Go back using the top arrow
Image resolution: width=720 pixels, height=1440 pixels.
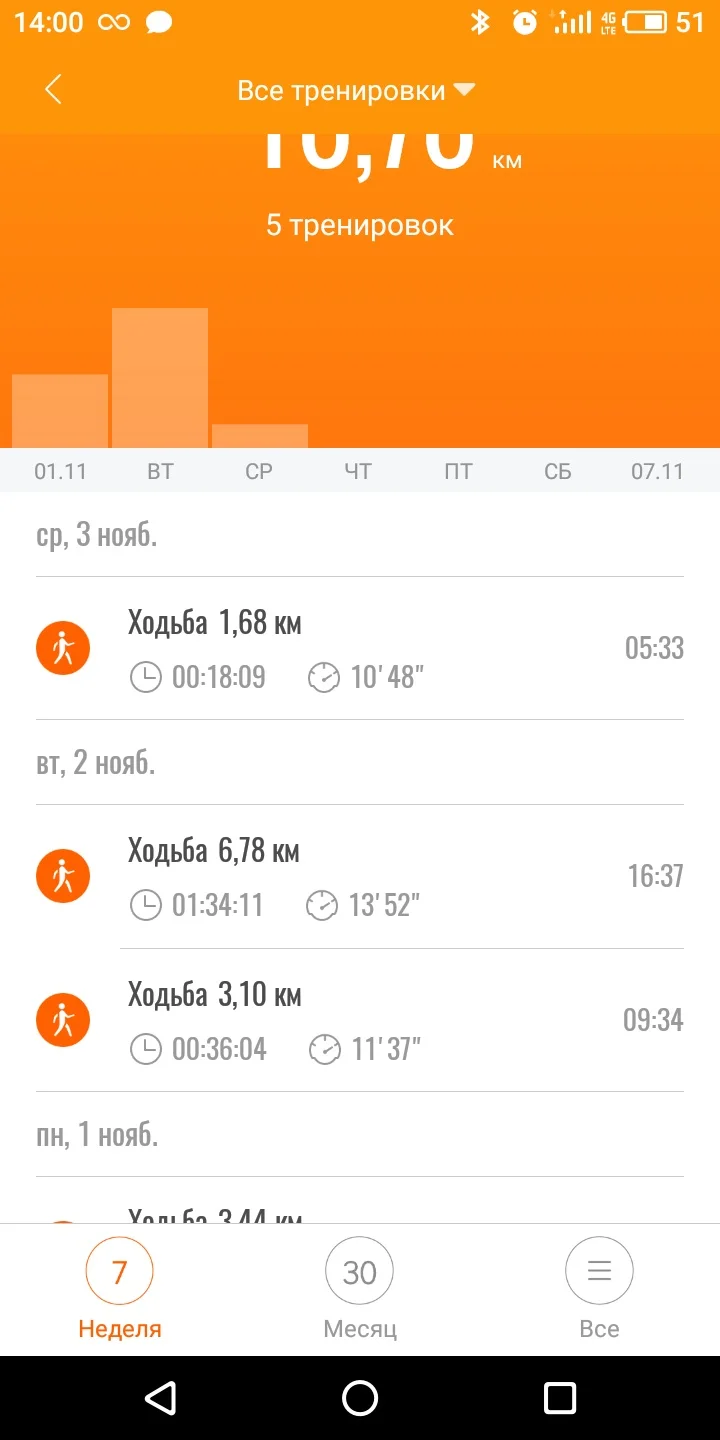pos(53,90)
